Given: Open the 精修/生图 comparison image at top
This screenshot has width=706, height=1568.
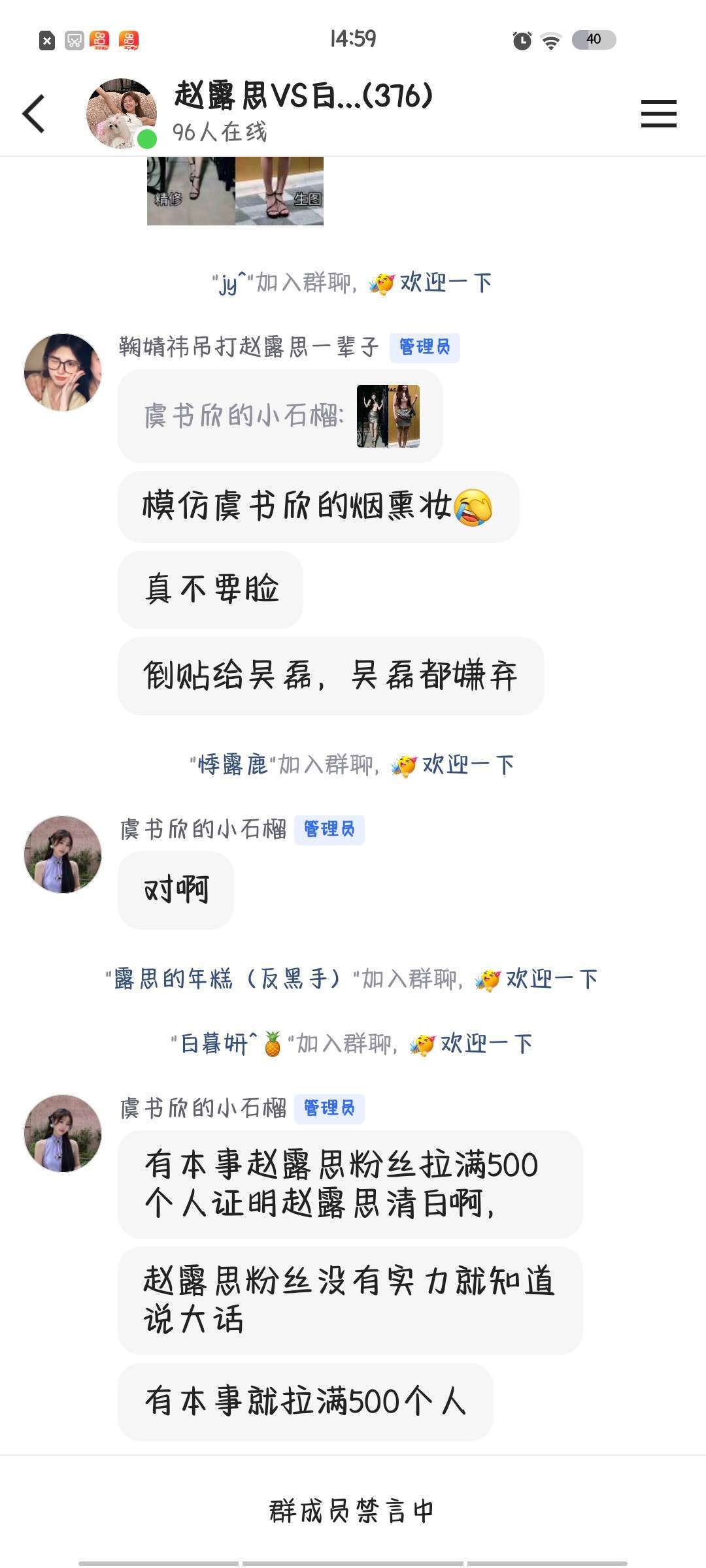Looking at the screenshot, I should tap(235, 191).
